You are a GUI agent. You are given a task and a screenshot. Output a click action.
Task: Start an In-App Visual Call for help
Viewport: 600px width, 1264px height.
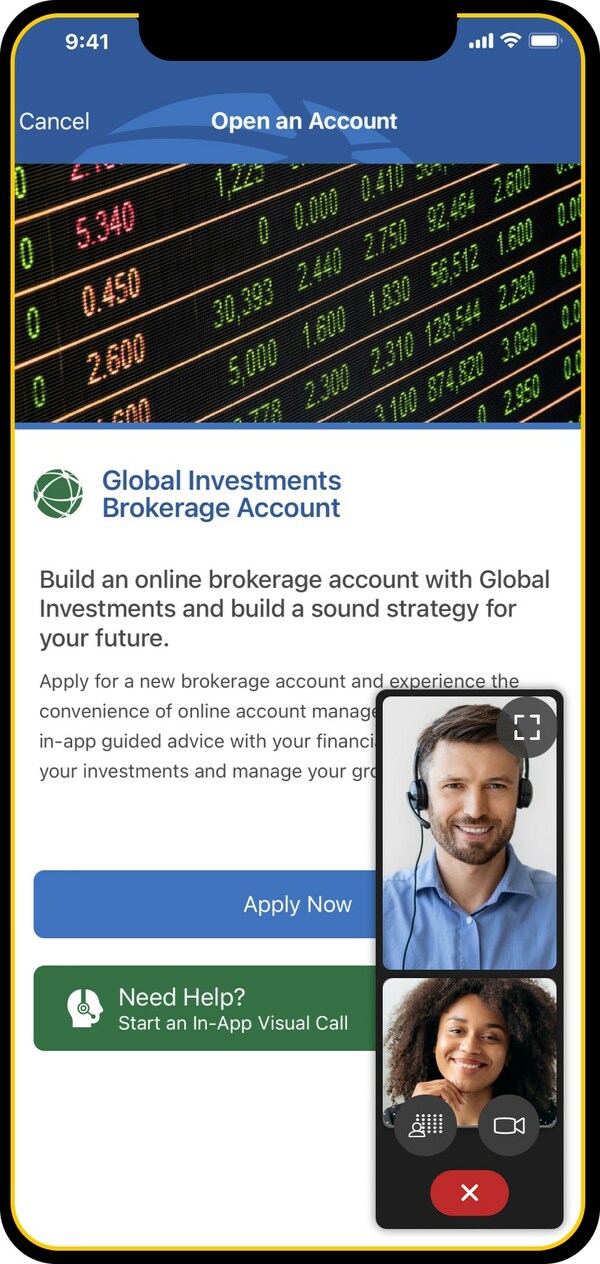pos(205,1008)
